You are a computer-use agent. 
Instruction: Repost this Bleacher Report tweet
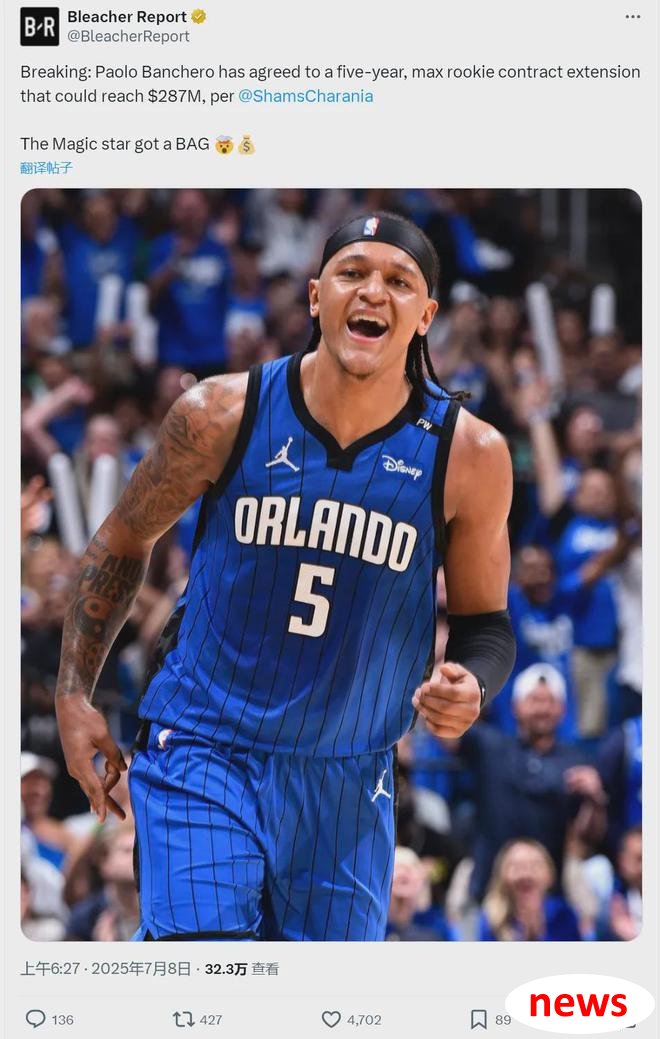184,1019
